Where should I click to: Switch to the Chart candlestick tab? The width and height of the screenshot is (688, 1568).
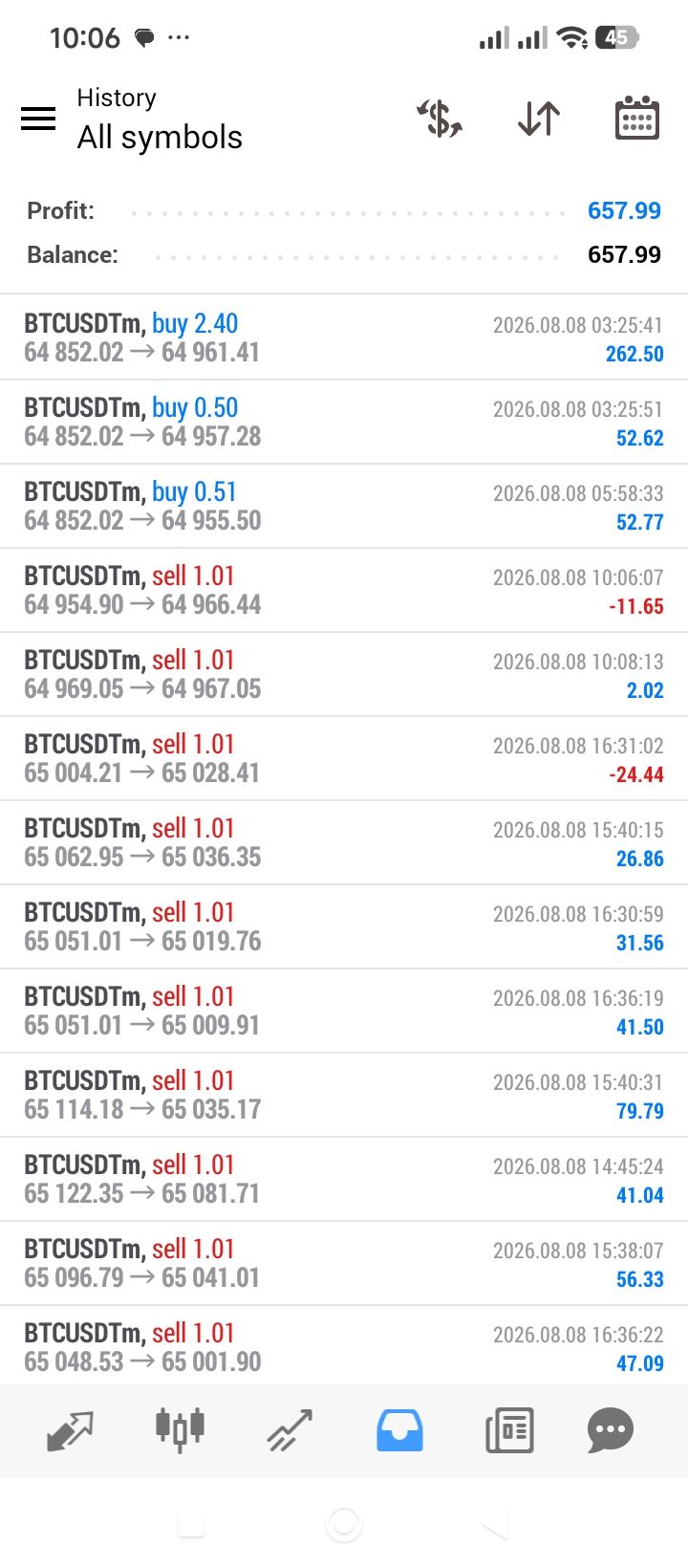pyautogui.click(x=180, y=1431)
